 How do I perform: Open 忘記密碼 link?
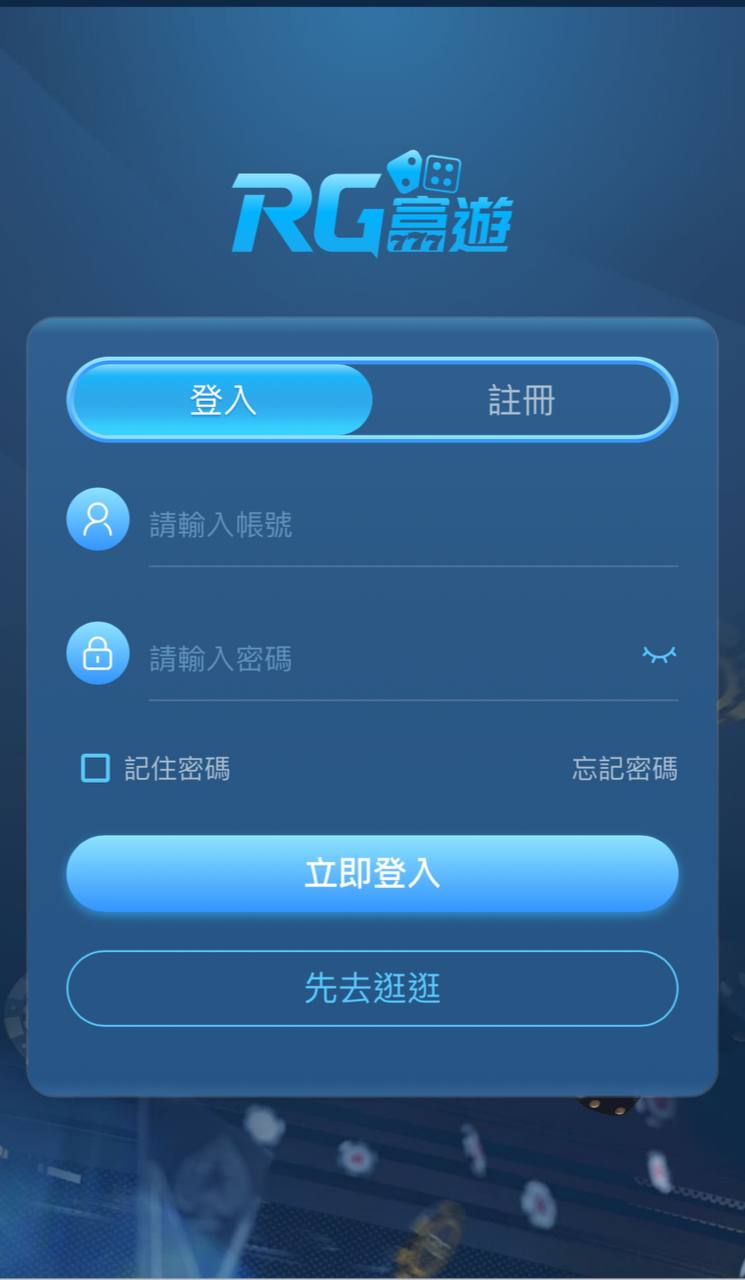coord(625,769)
